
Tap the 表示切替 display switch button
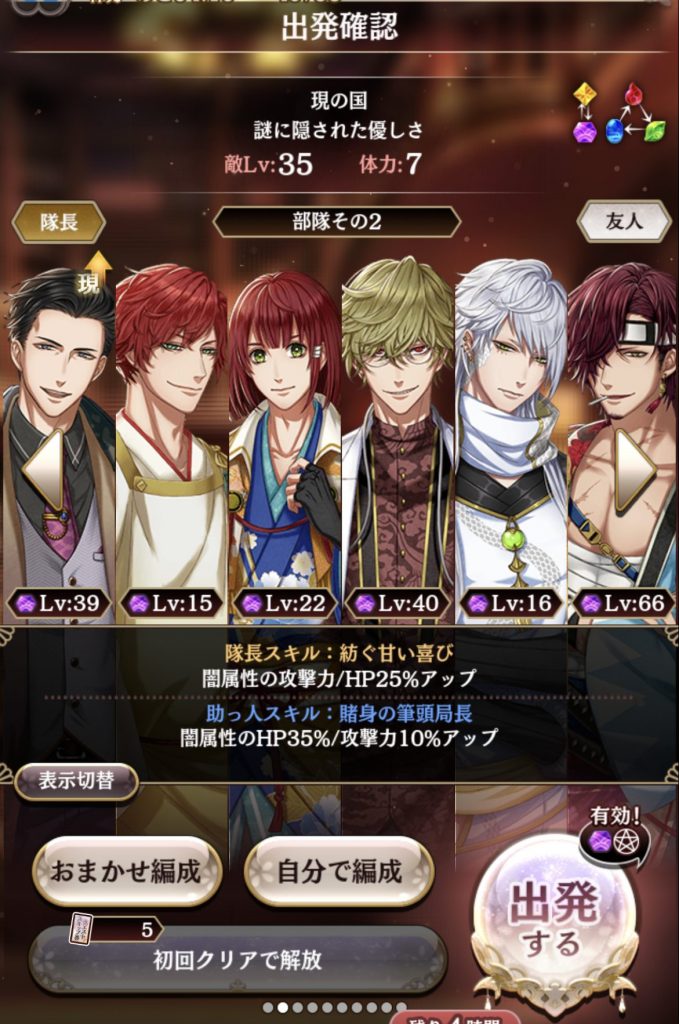click(76, 781)
